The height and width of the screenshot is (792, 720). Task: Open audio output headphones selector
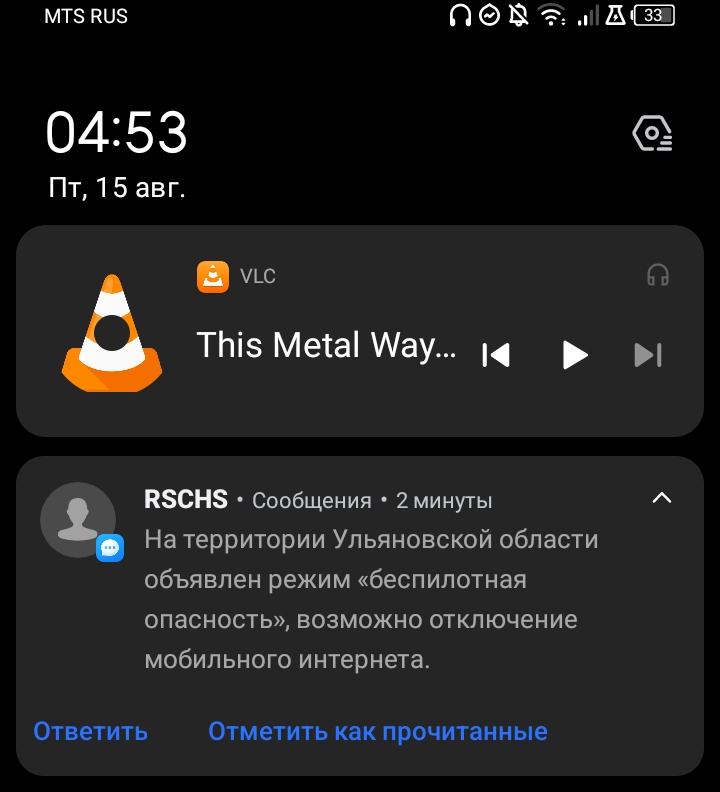click(x=657, y=275)
